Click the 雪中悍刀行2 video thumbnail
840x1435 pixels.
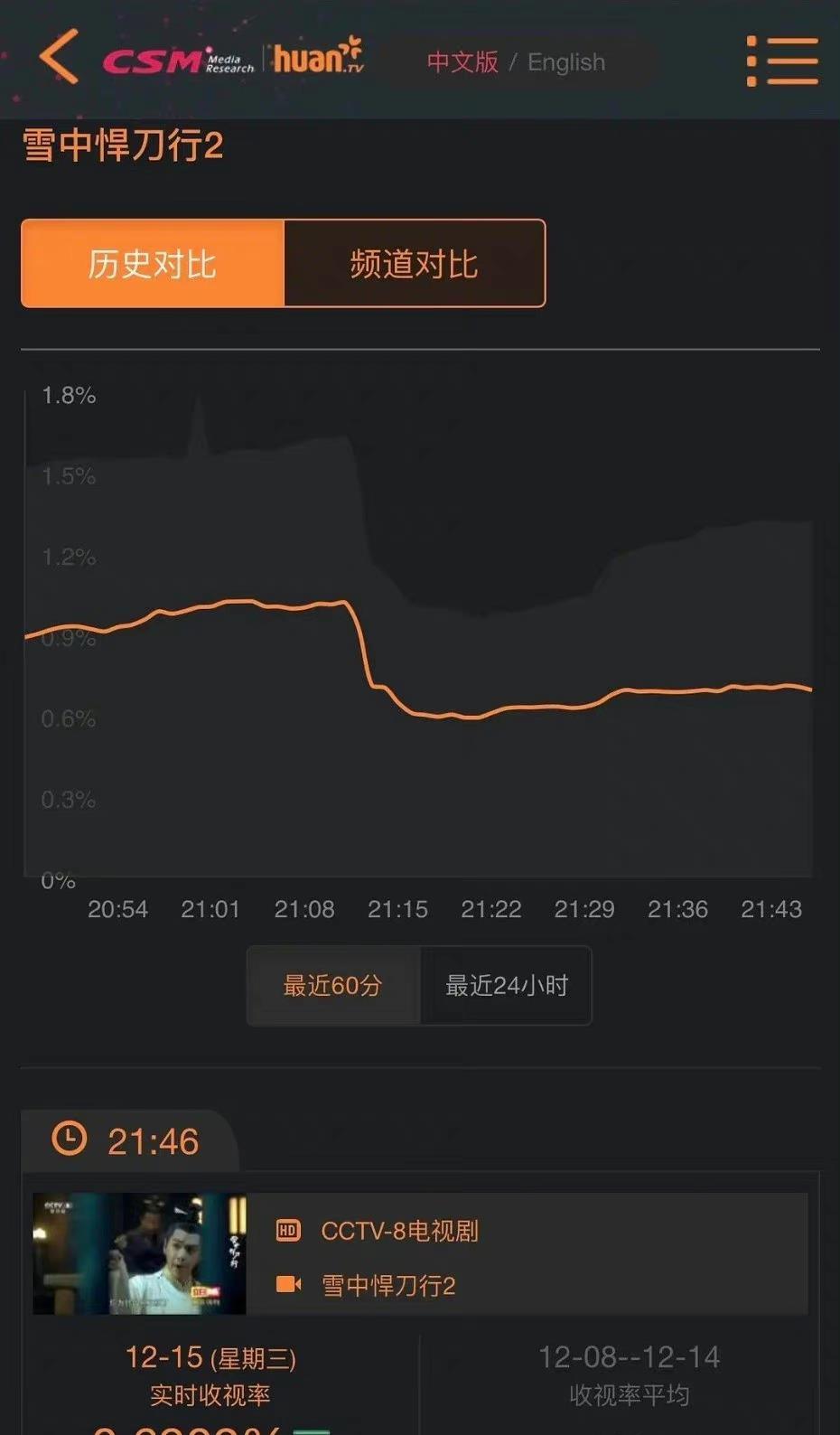click(137, 1253)
